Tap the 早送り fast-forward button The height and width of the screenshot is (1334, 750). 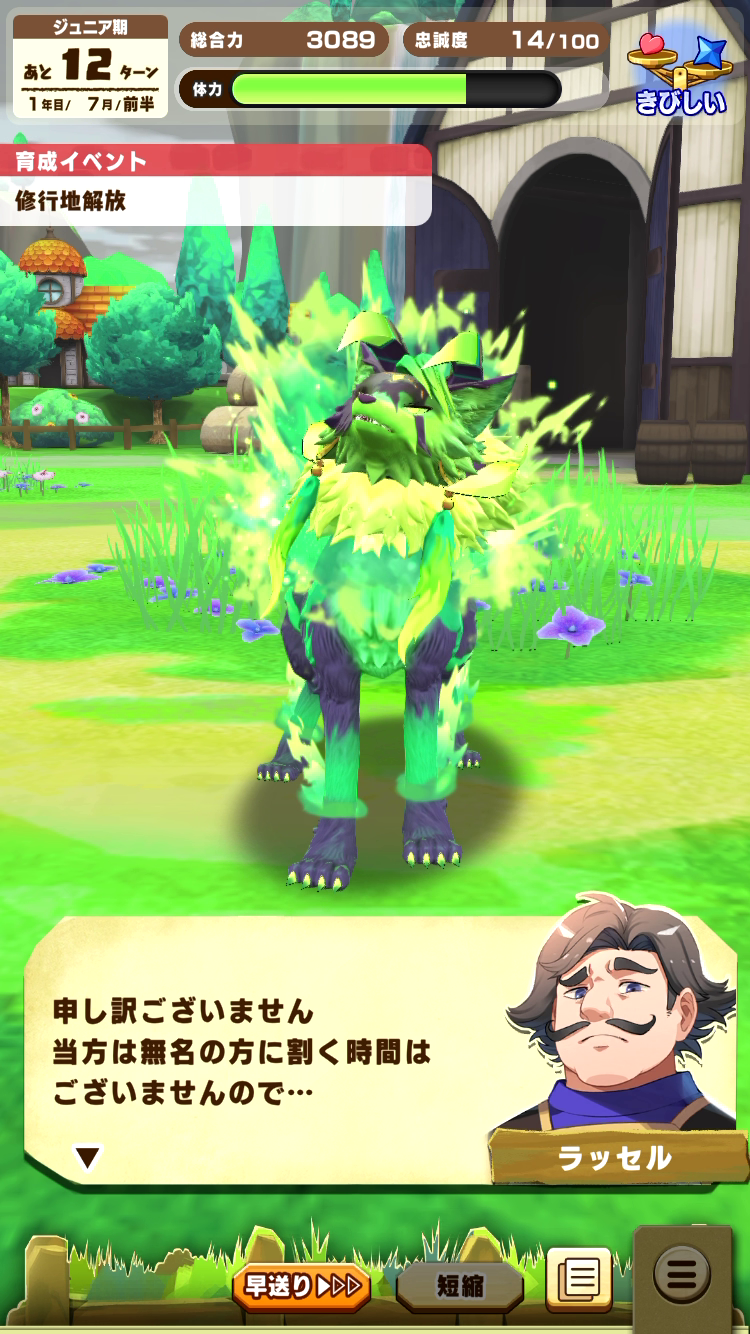pyautogui.click(x=301, y=1287)
